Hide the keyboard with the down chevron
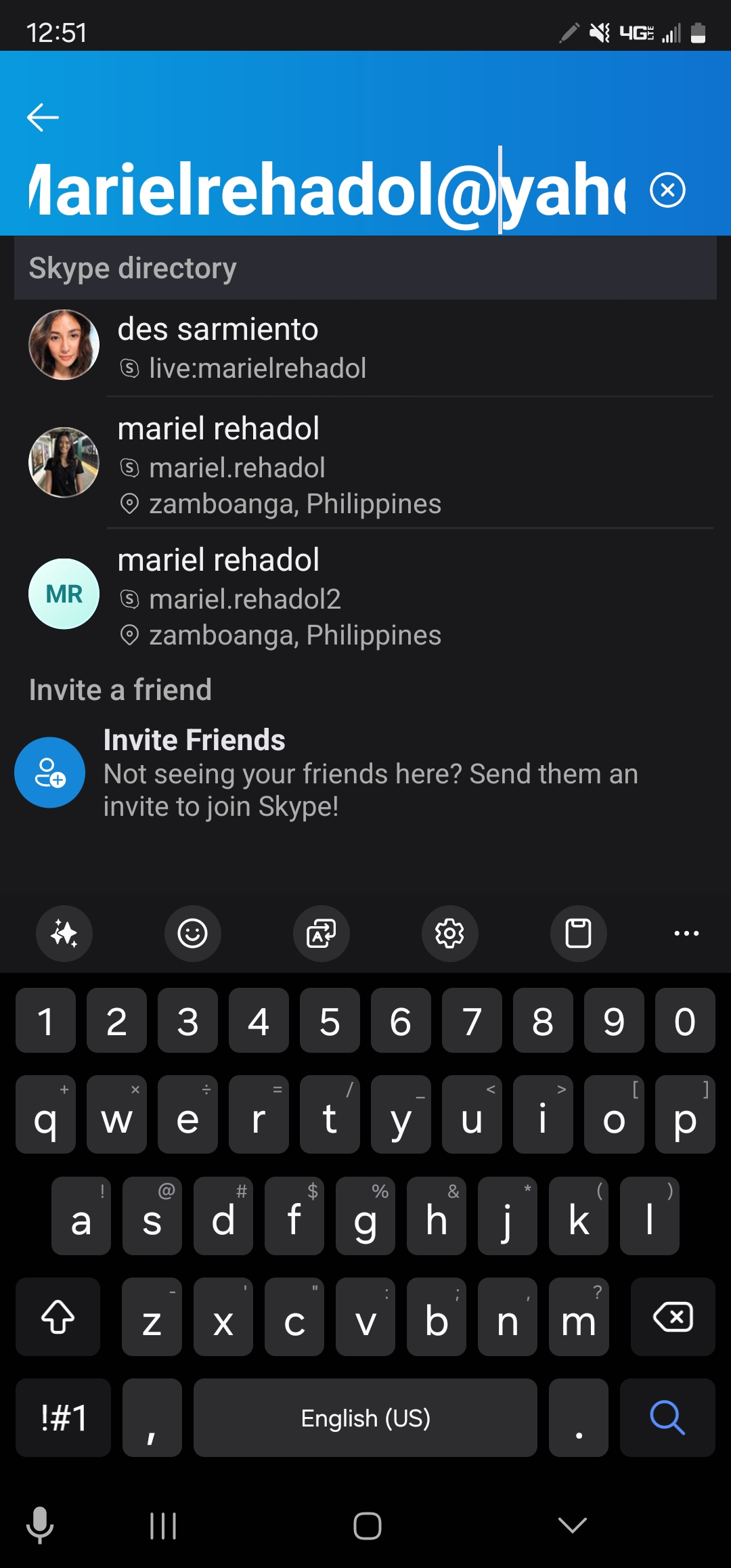This screenshot has width=731, height=1568. point(573,1525)
